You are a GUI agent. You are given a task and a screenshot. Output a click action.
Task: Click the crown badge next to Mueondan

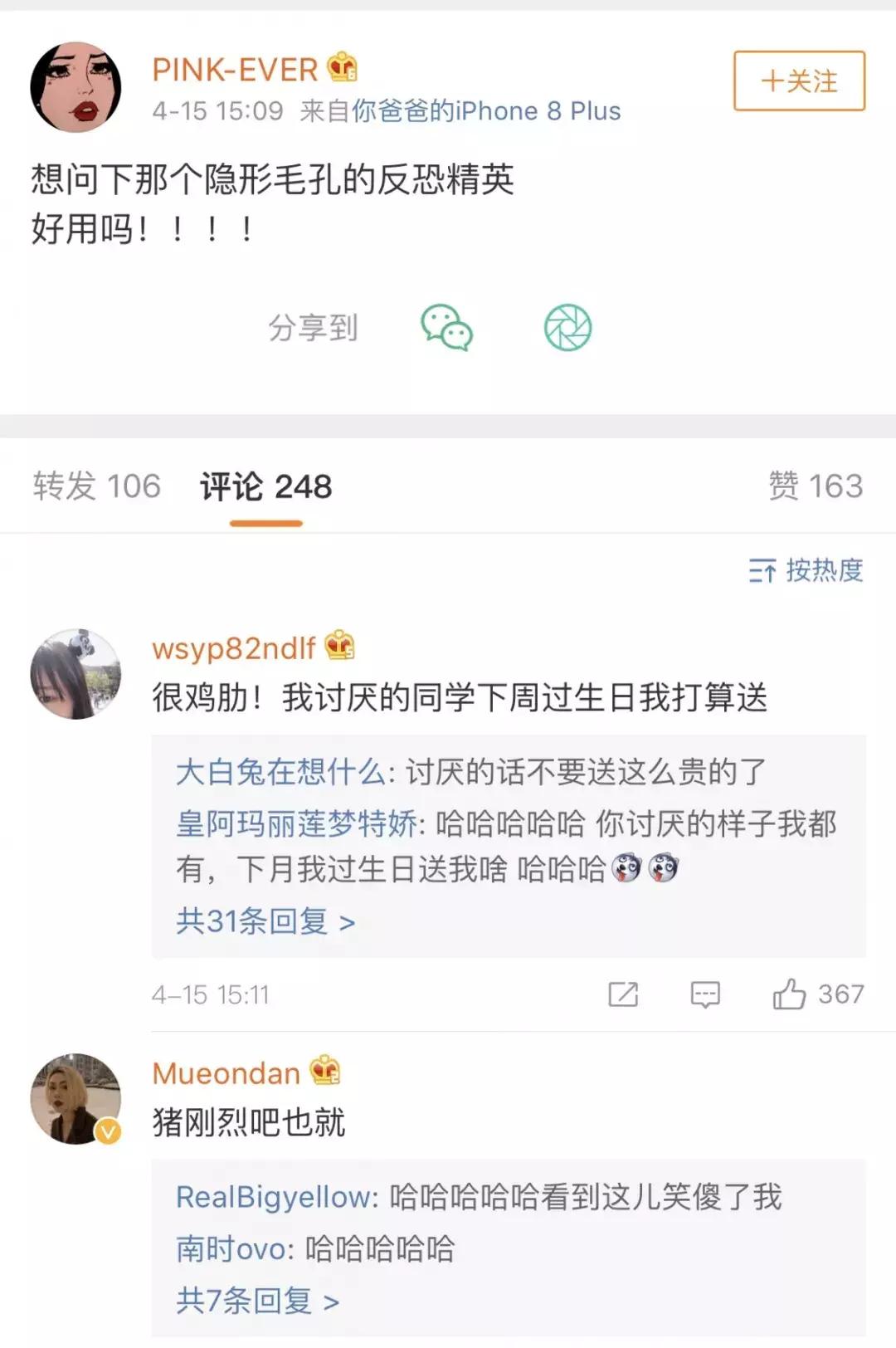327,1072
